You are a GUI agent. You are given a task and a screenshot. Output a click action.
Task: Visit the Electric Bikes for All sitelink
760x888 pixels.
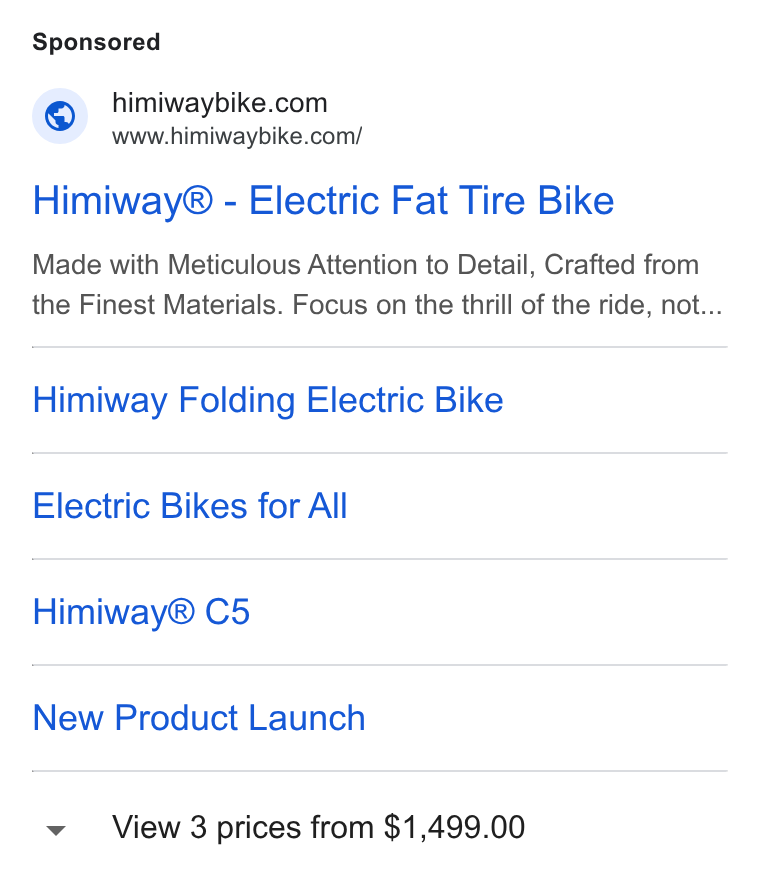pyautogui.click(x=190, y=506)
